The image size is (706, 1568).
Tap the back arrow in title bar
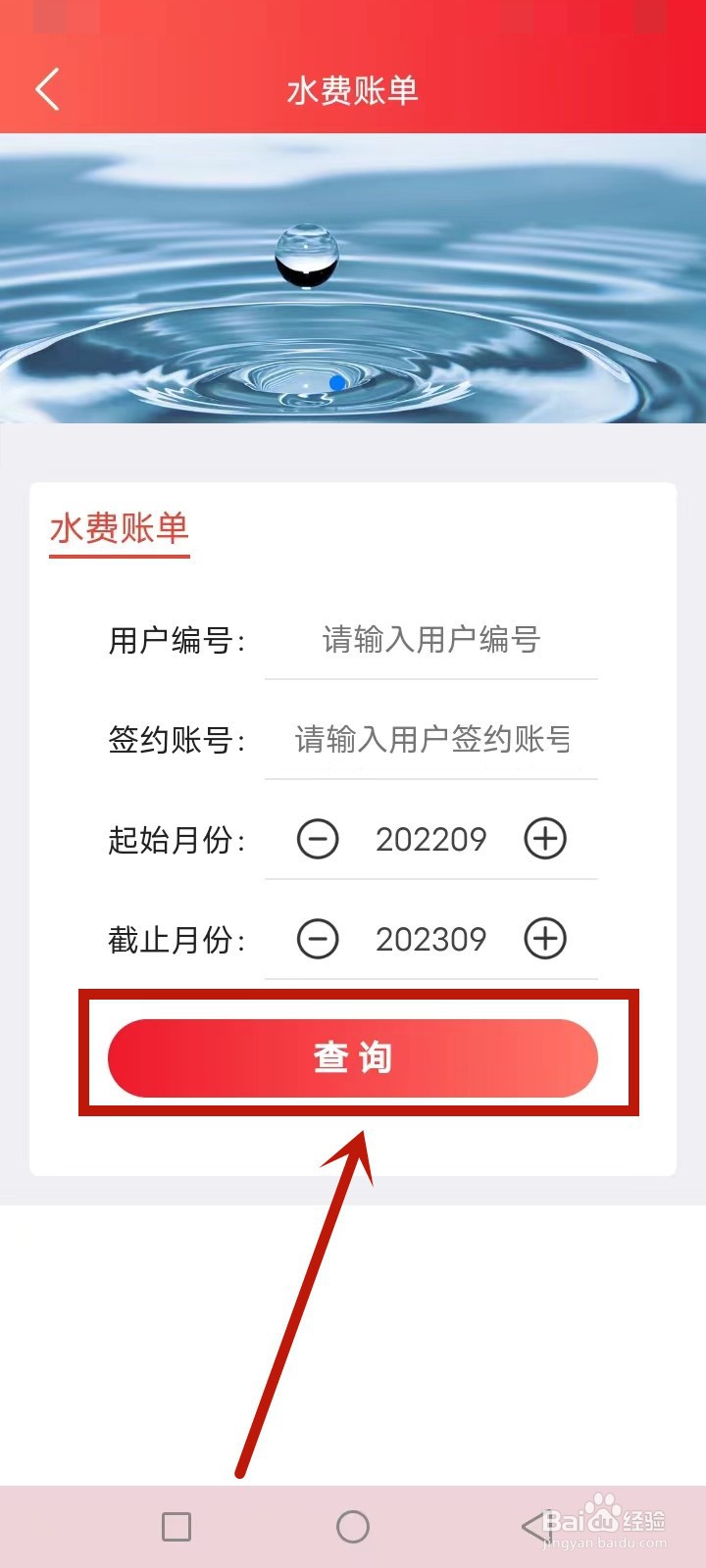(x=47, y=88)
